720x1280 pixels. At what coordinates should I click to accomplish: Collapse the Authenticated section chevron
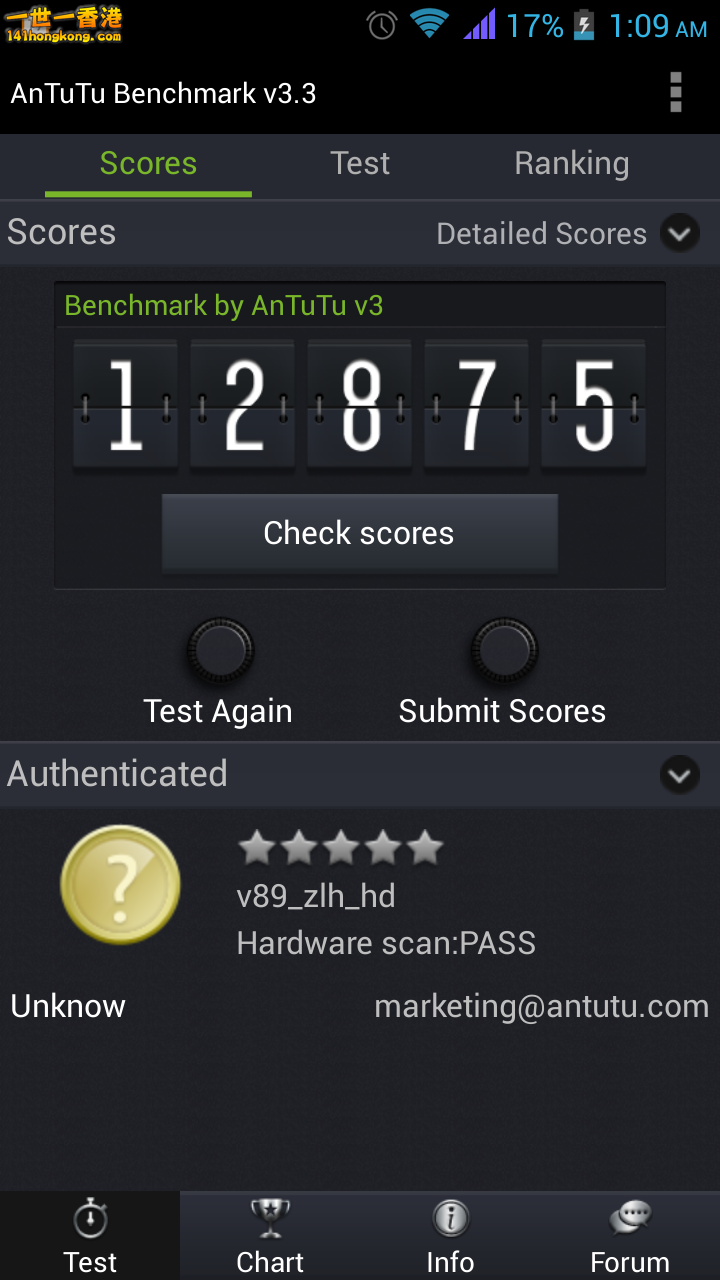(679, 775)
